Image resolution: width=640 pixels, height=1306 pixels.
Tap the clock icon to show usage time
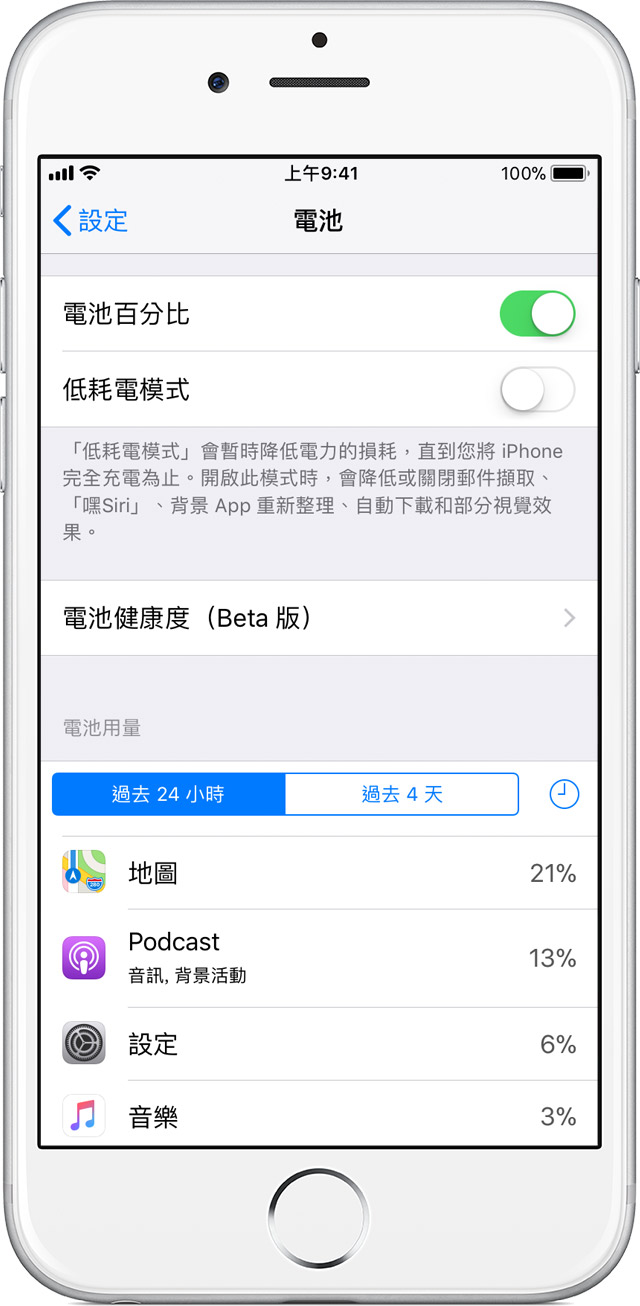tap(564, 795)
